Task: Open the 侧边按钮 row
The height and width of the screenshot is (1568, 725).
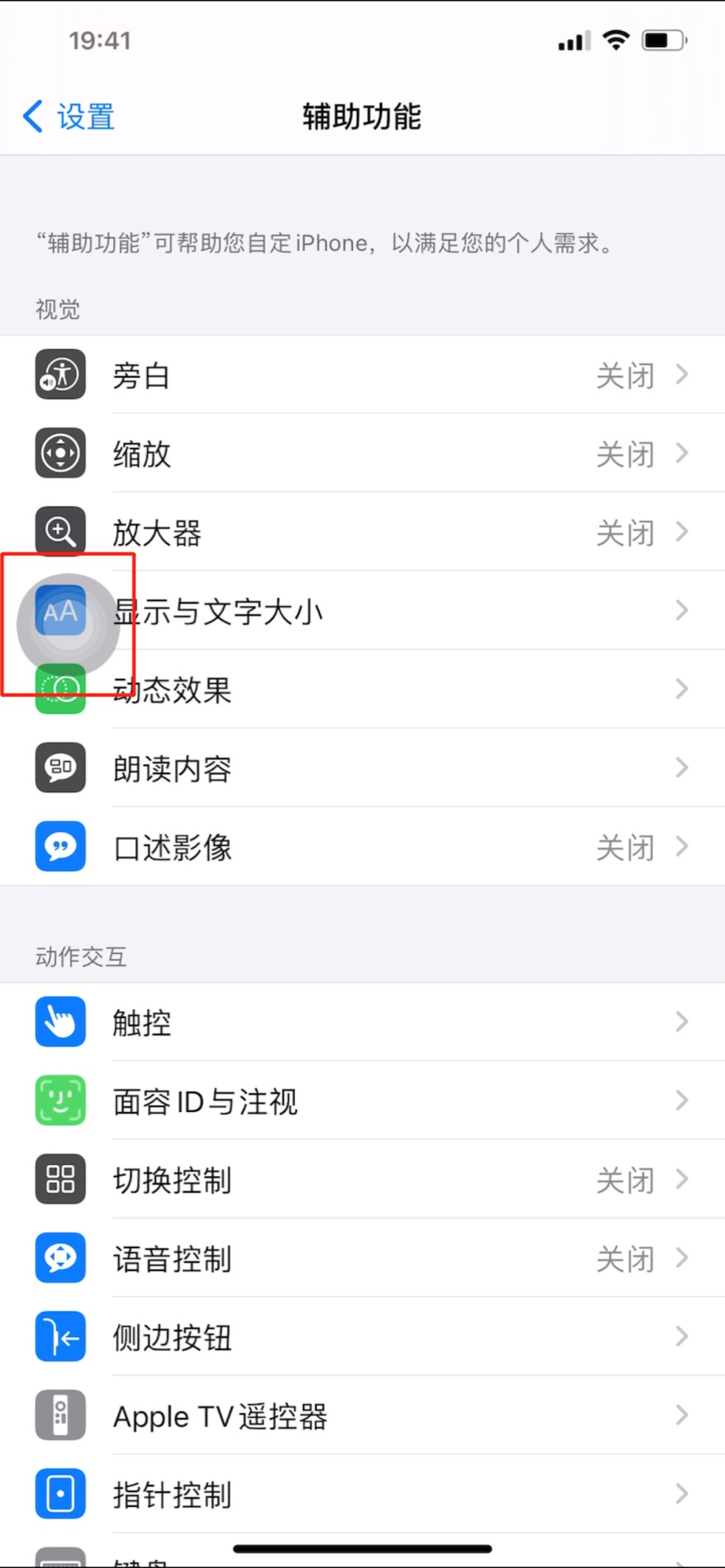Action: tap(362, 1337)
